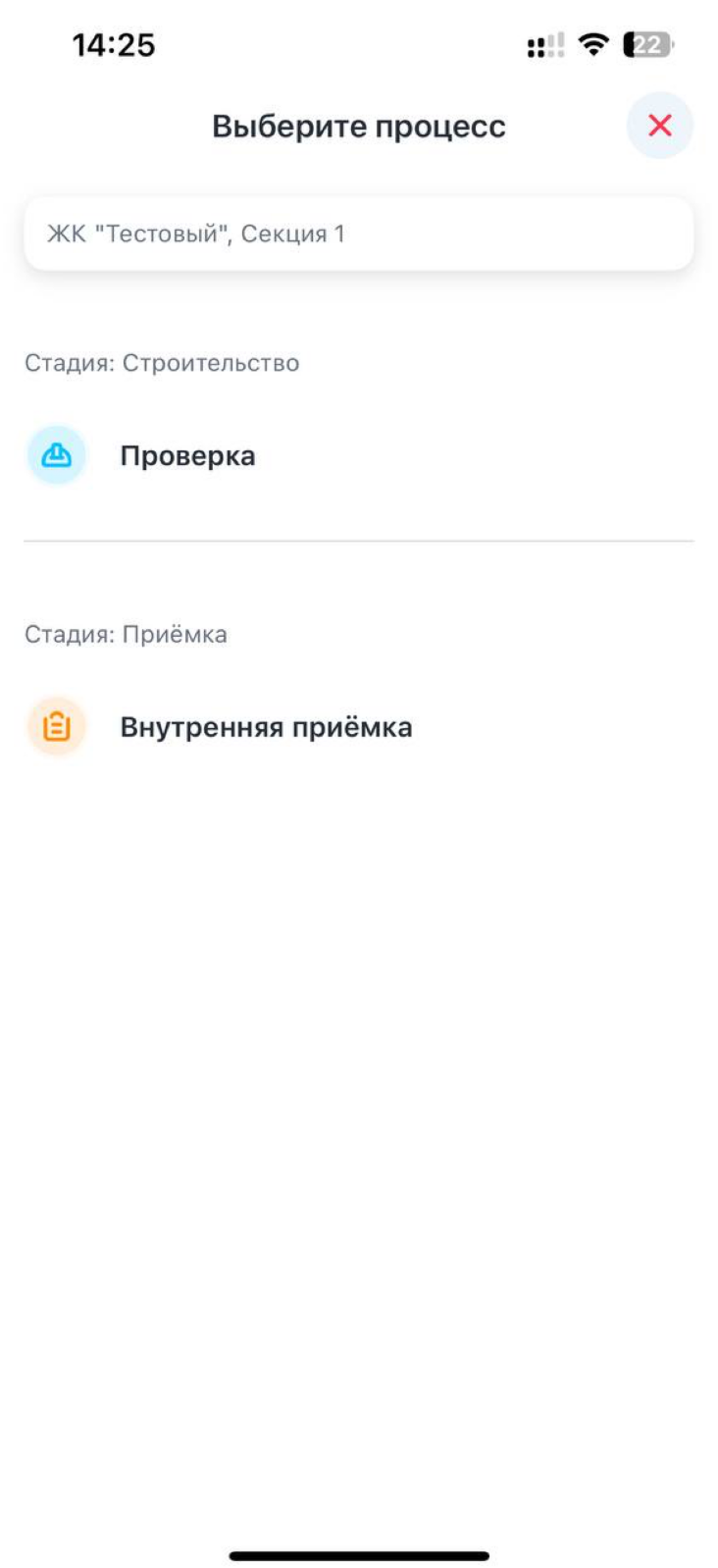Select the Проверка process
The image size is (718, 1568).
[187, 456]
